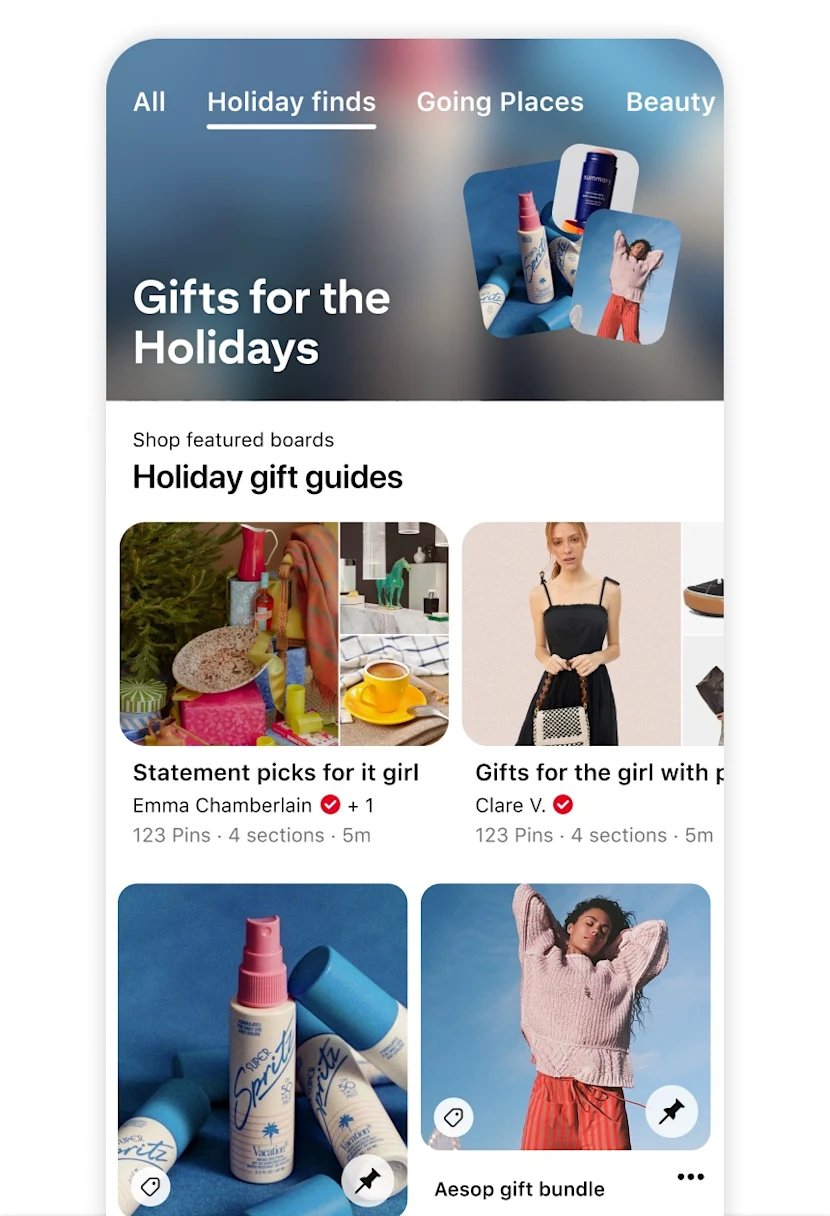Switch to the Holiday finds tab
The width and height of the screenshot is (830, 1216).
[290, 101]
